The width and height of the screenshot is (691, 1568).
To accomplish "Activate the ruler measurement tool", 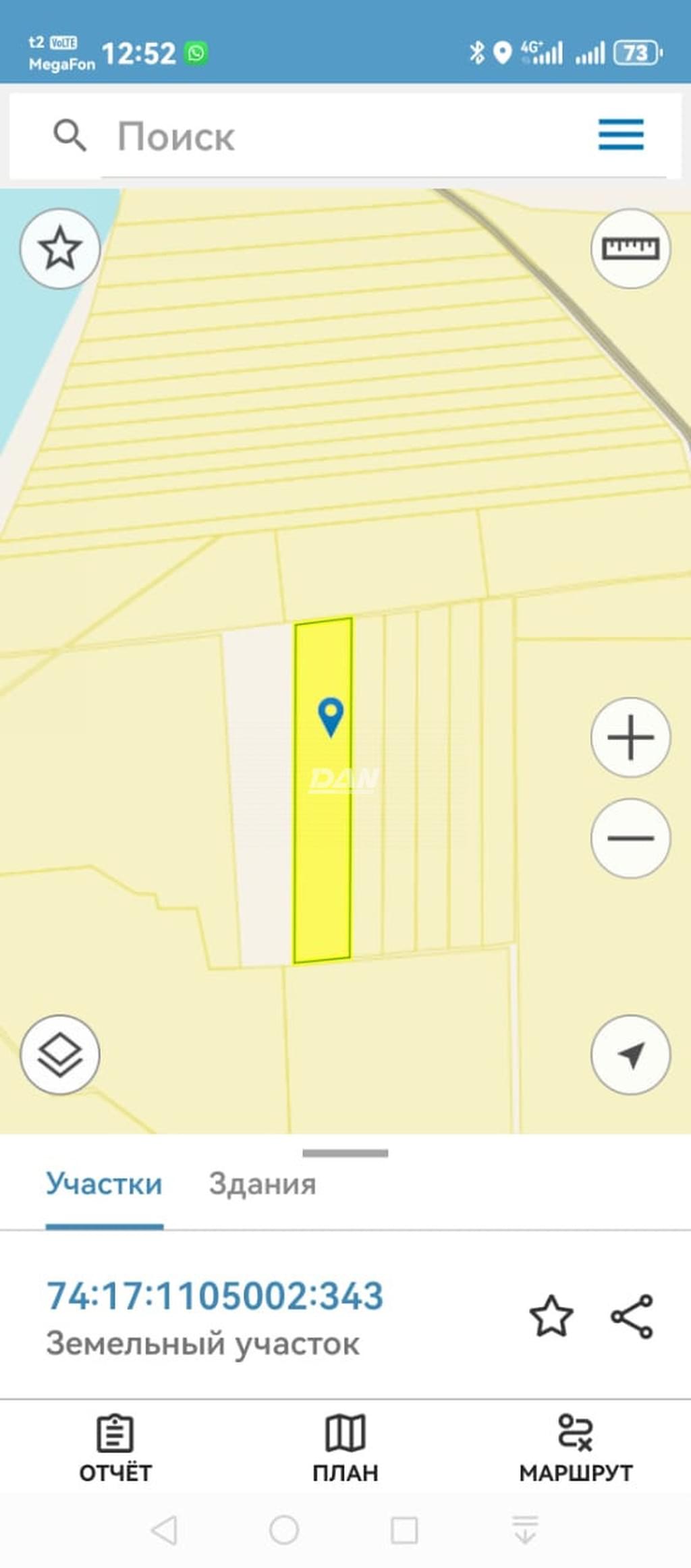I will pyautogui.click(x=630, y=248).
